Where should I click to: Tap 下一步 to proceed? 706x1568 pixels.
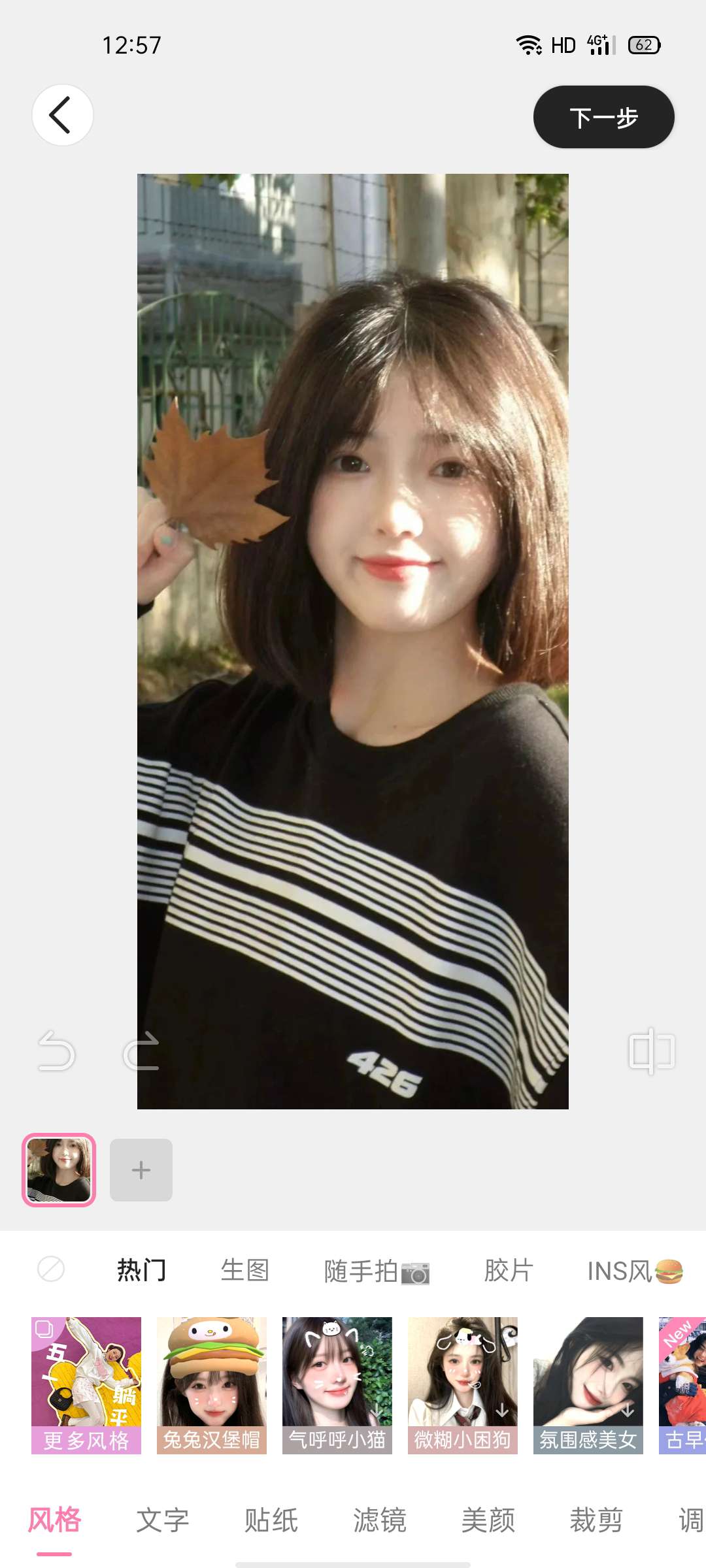(603, 117)
